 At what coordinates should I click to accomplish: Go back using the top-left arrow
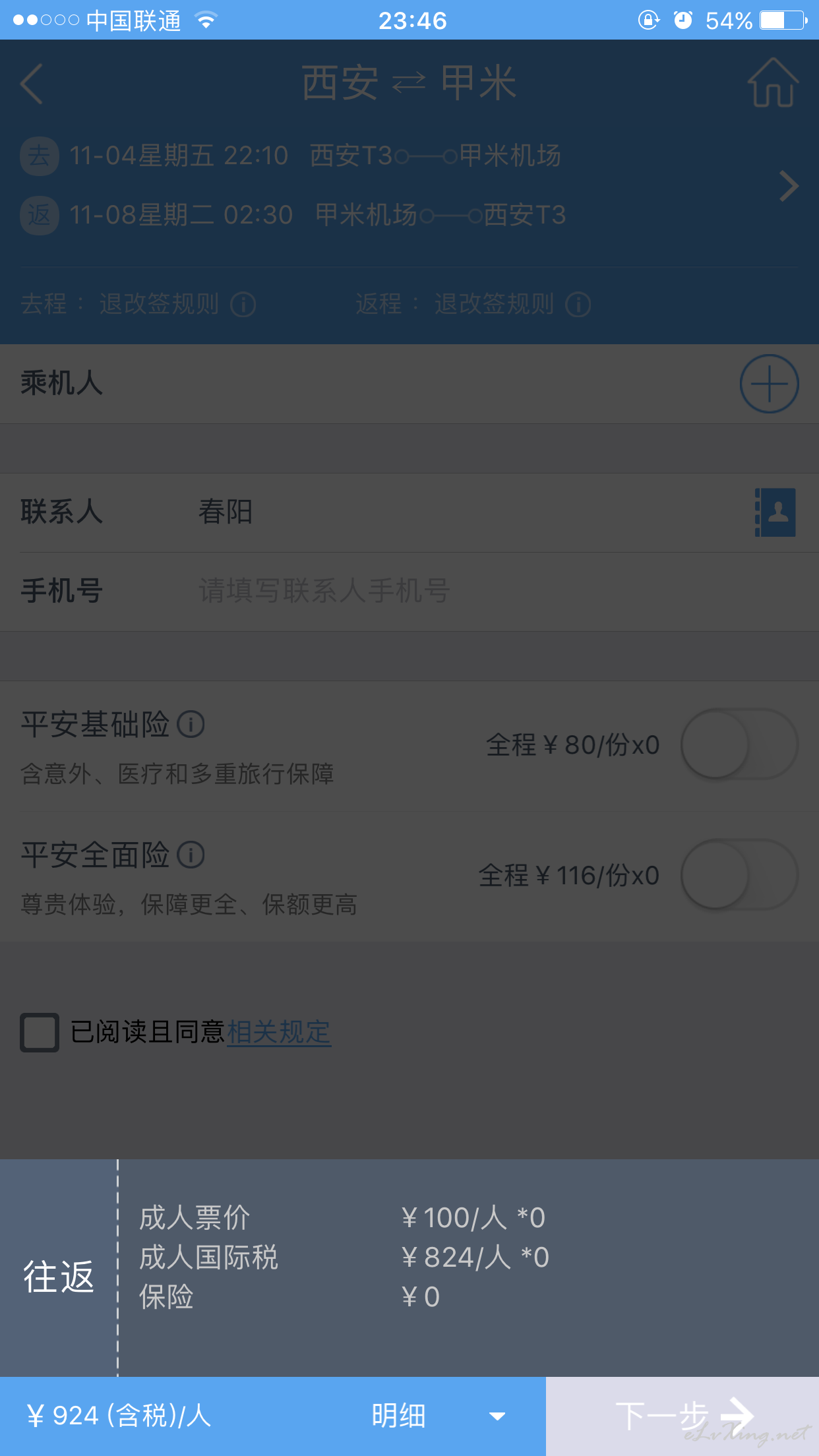coord(32,84)
